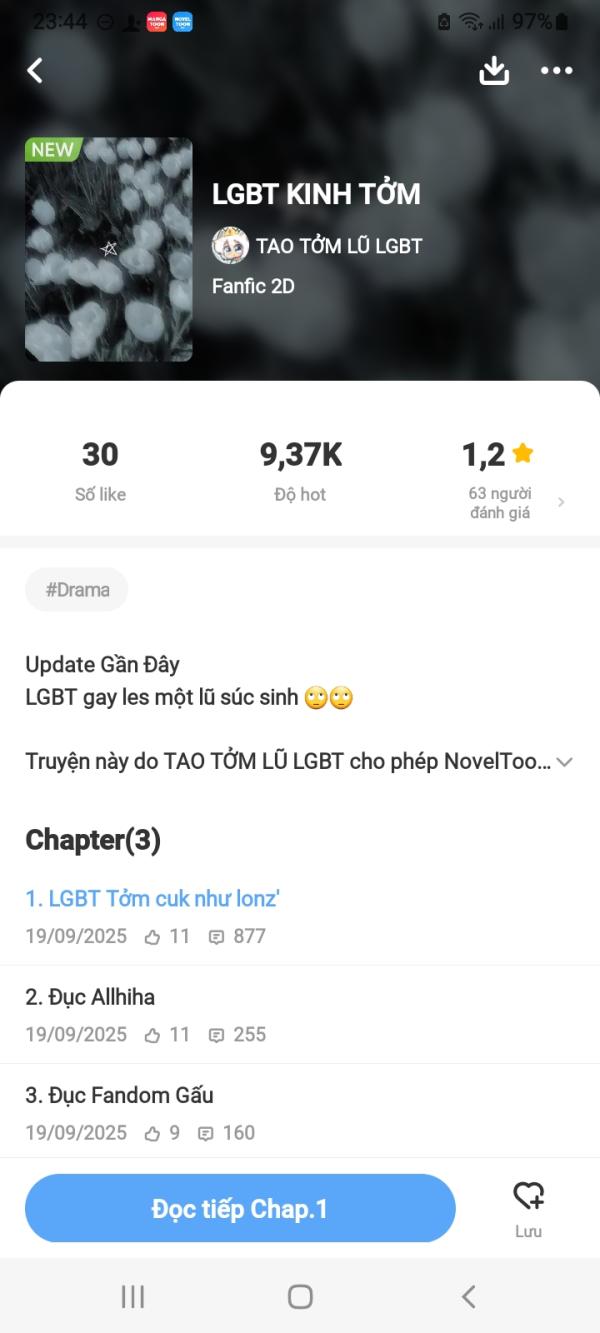Open the author profile next to the avatar
The width and height of the screenshot is (600, 1333).
coord(317,245)
